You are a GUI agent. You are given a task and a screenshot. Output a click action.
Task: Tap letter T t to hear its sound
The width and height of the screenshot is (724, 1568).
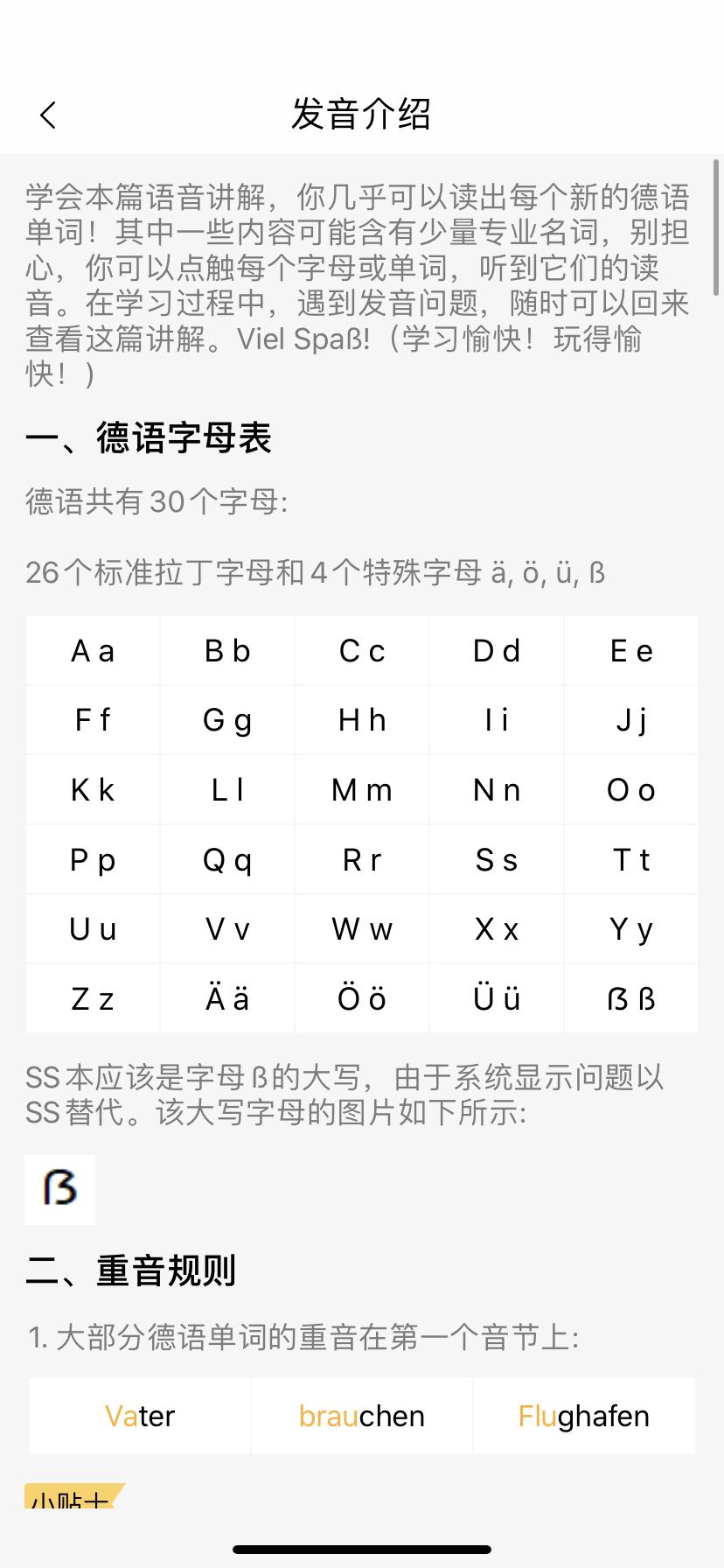tap(630, 859)
